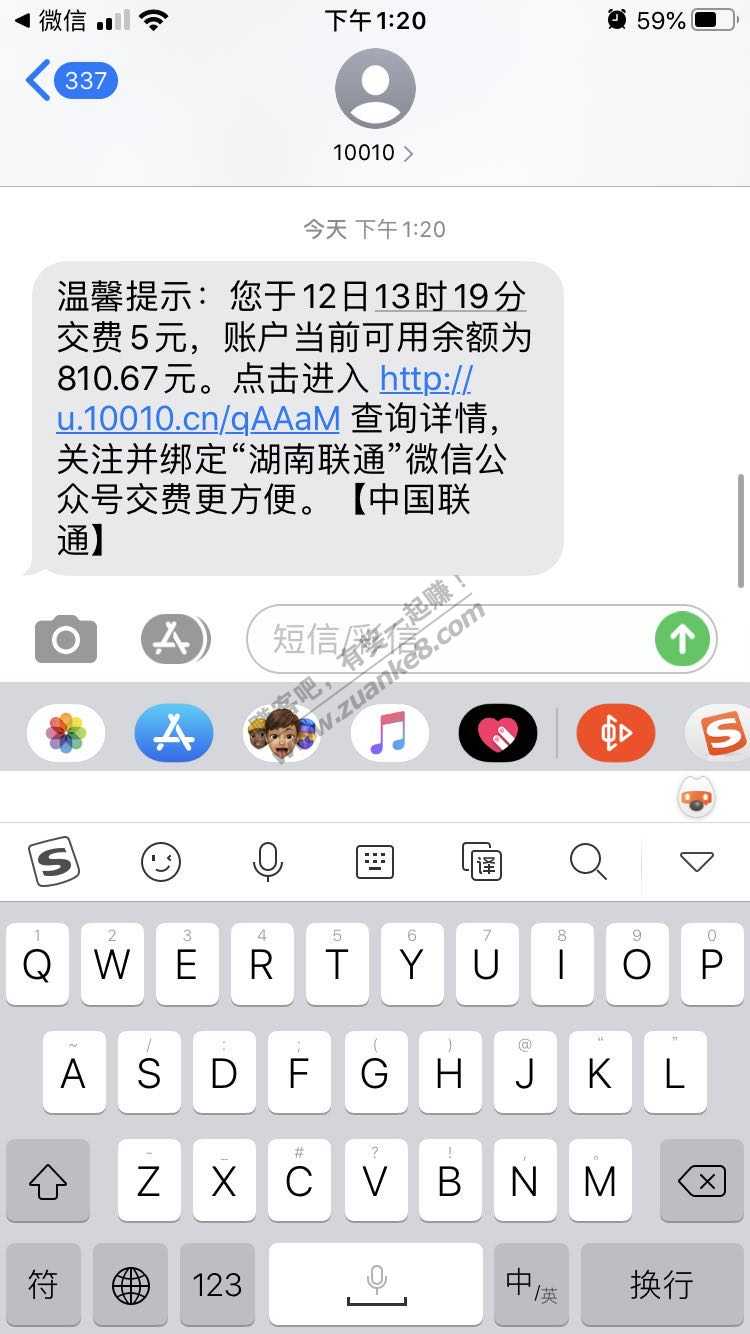Collapse the keyboard with the down arrow
The height and width of the screenshot is (1334, 750).
696,861
